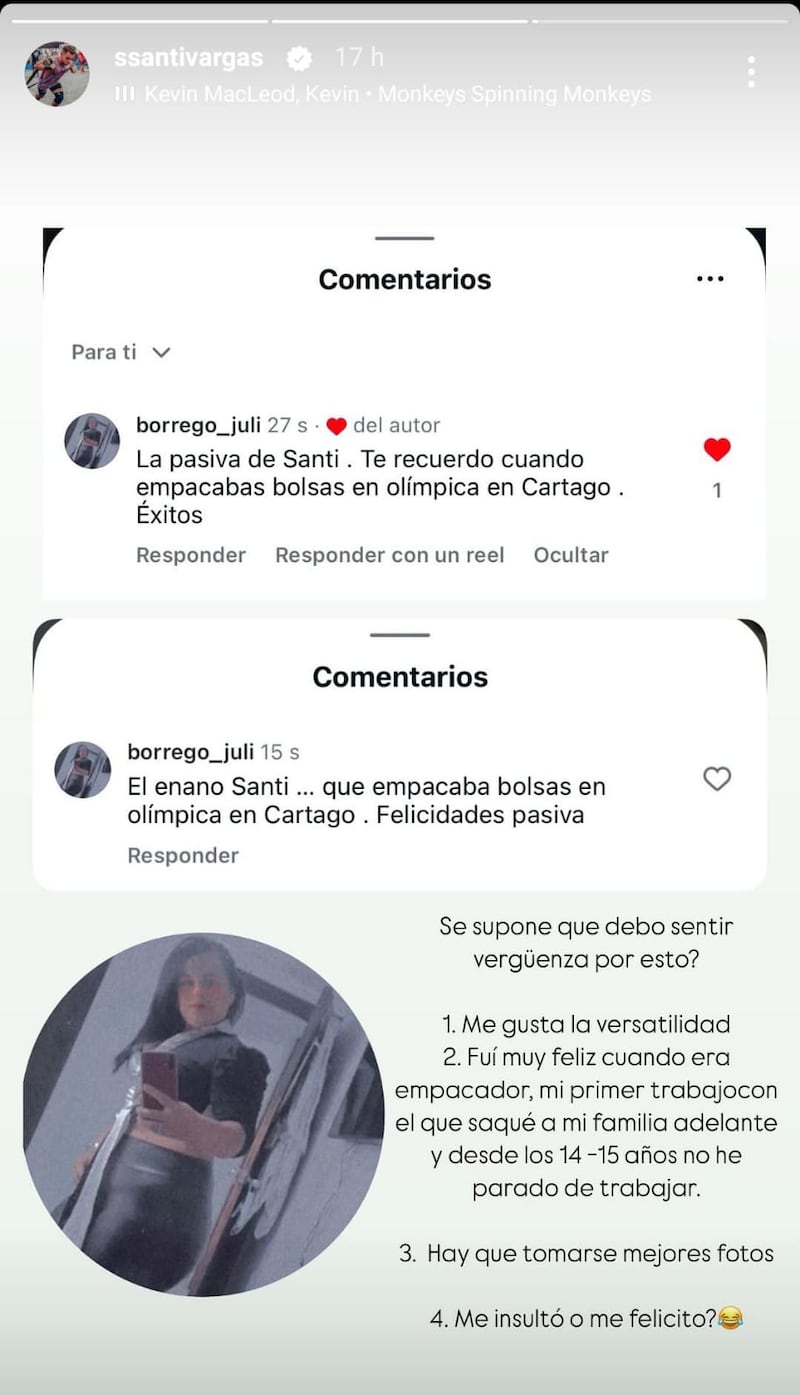Viewport: 800px width, 1395px height.
Task: Toggle the heart reaction marked 'del autor'
Action: tap(337, 424)
